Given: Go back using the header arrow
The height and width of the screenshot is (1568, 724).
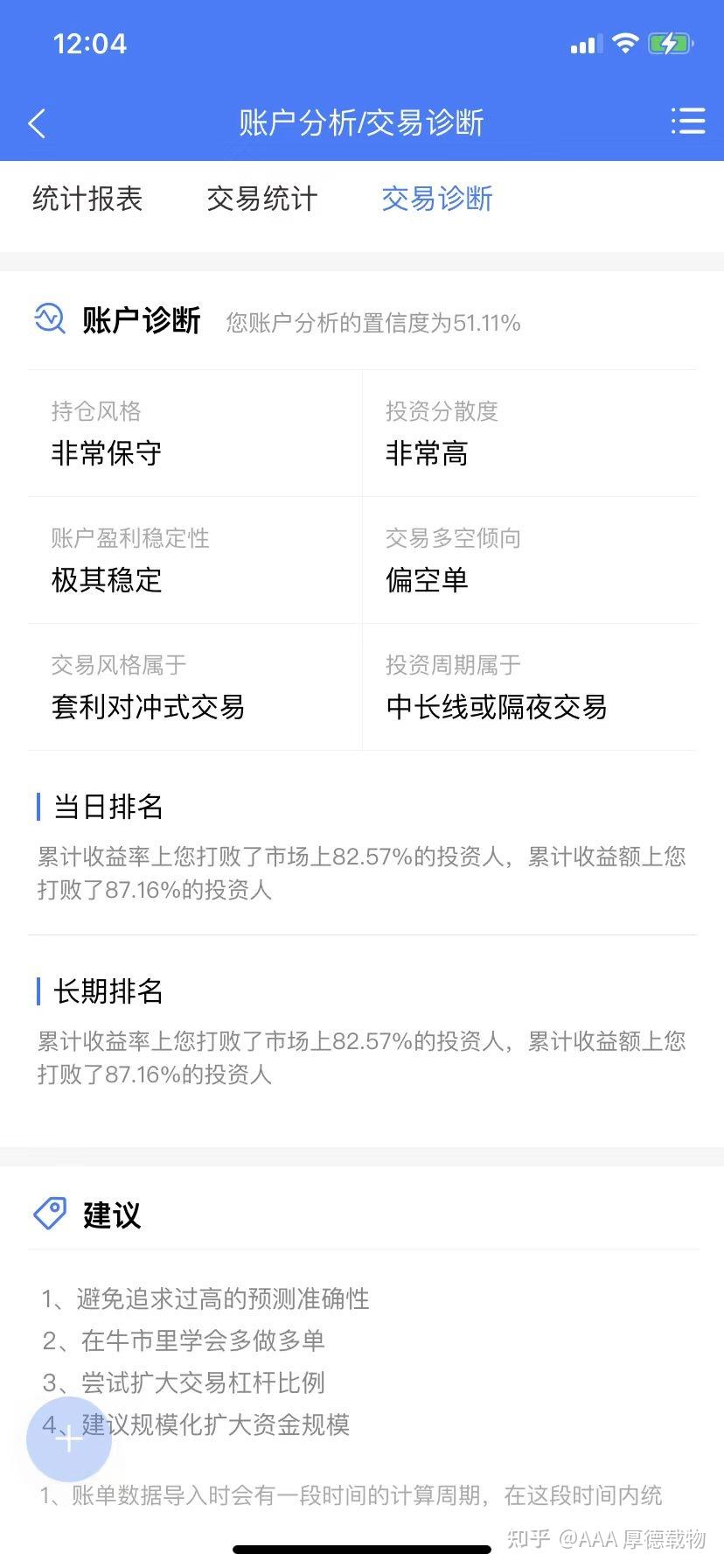Looking at the screenshot, I should point(37,123).
